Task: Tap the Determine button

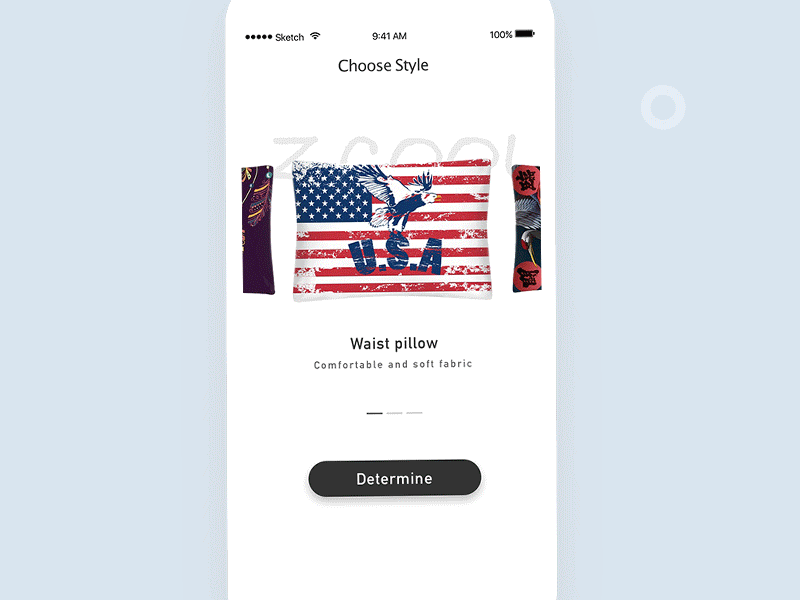Action: pos(394,478)
